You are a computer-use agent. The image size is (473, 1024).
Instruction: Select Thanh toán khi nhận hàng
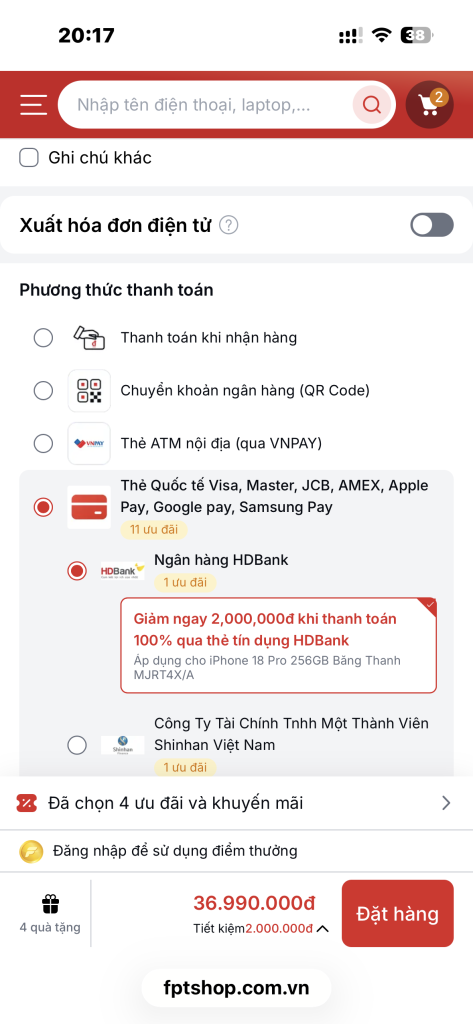pos(43,338)
